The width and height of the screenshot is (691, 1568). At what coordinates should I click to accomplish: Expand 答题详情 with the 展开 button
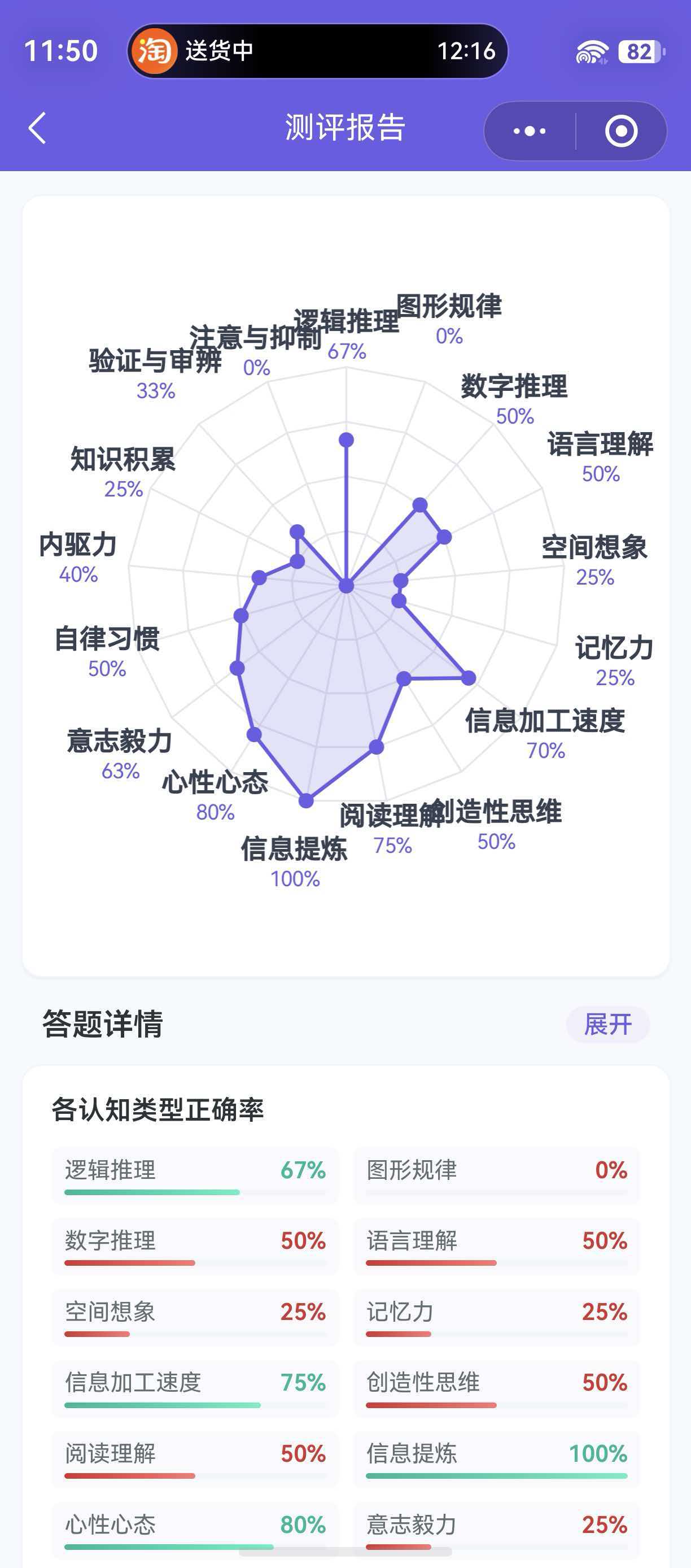[x=607, y=1025]
